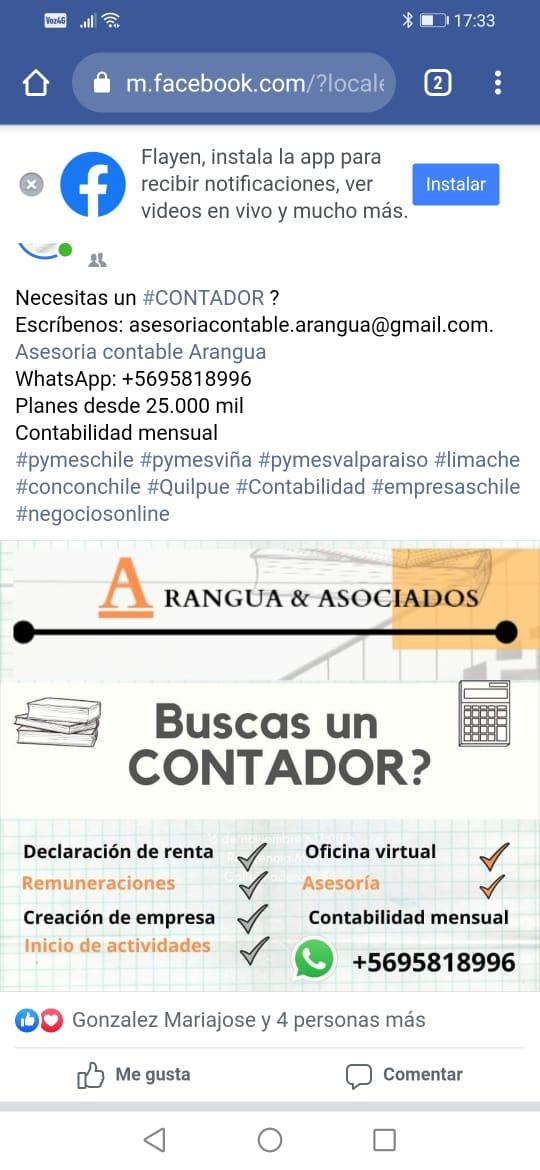Open the #pymeschile hashtag

pyautogui.click(x=75, y=460)
